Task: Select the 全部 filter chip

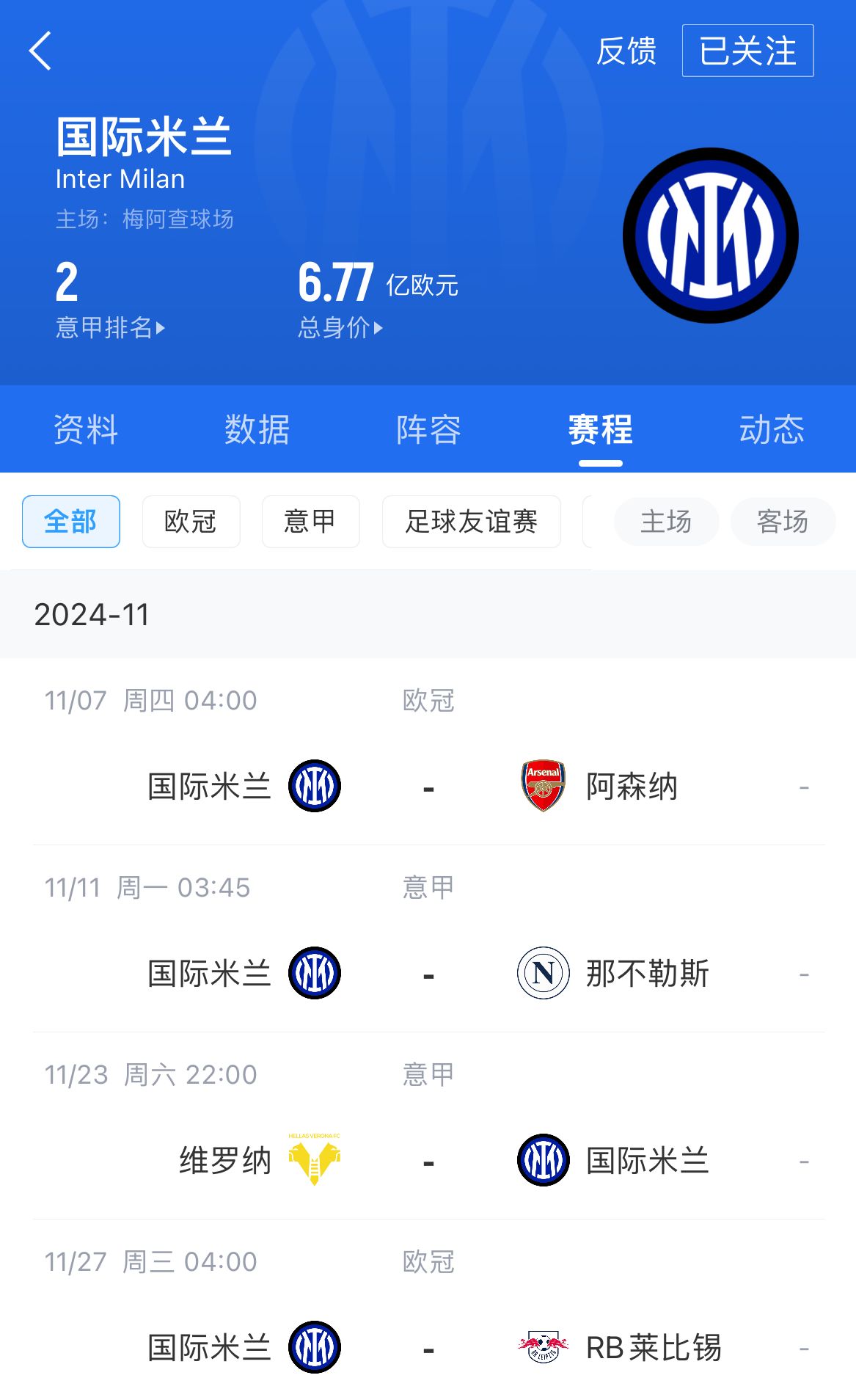Action: pyautogui.click(x=71, y=522)
